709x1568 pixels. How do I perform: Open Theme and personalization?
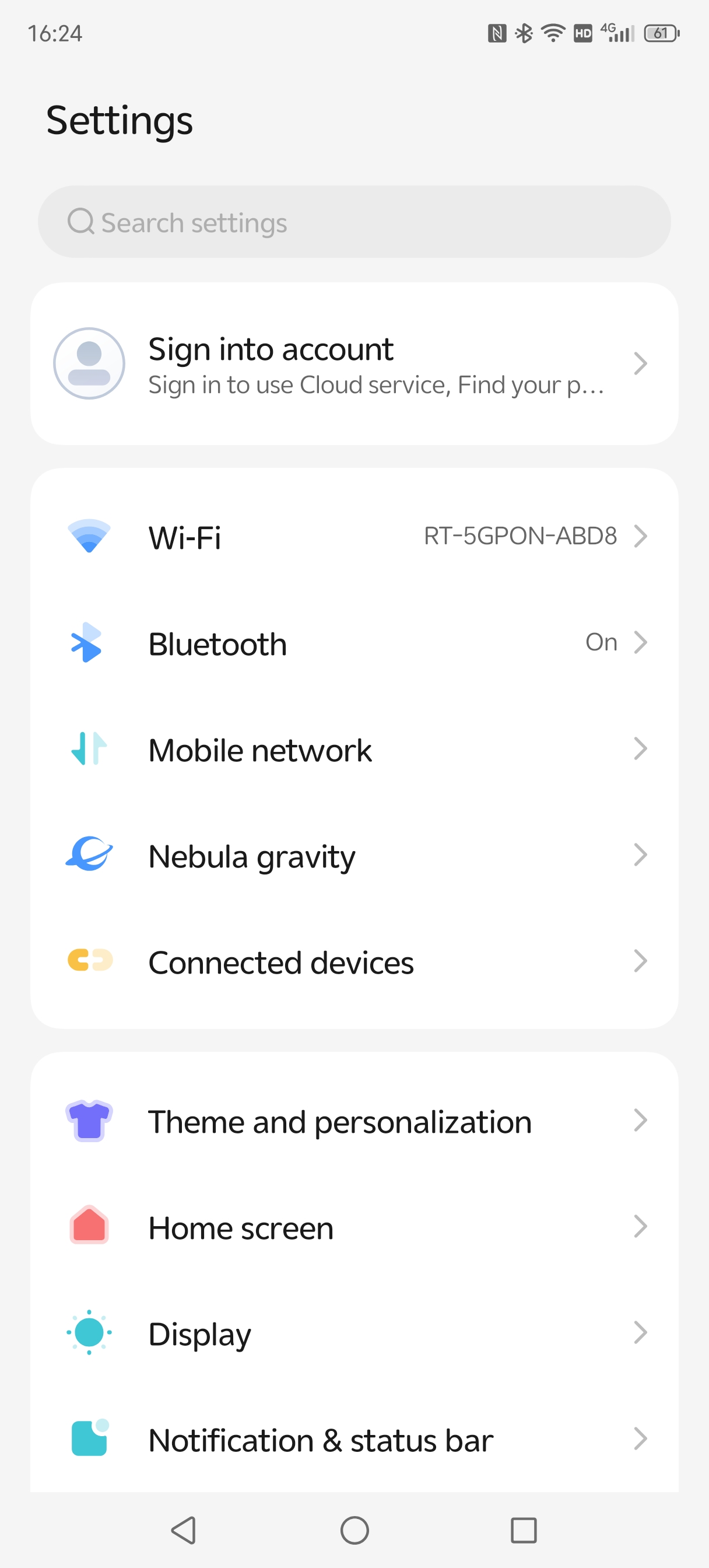coord(354,1121)
